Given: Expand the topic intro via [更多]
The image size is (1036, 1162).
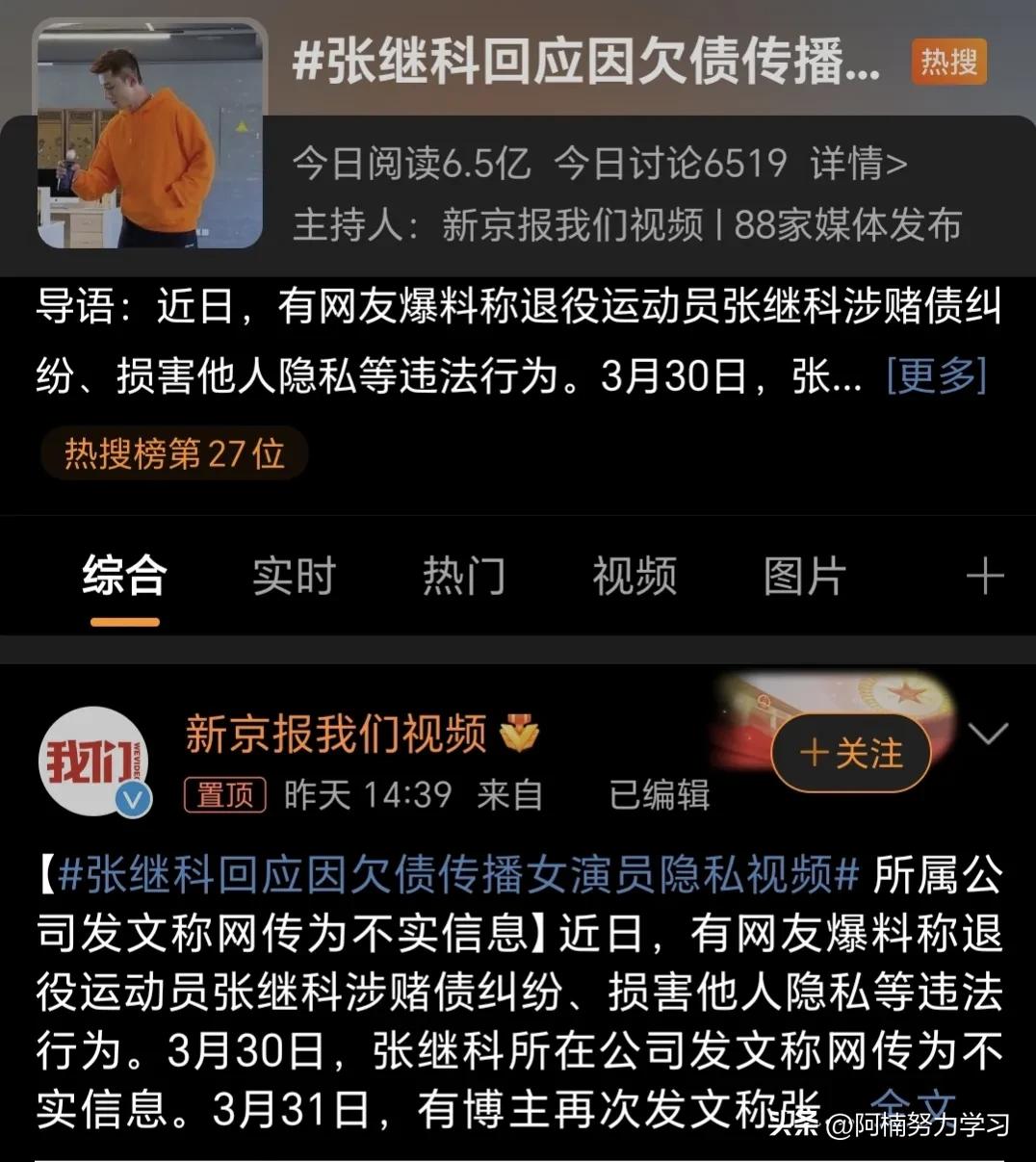Looking at the screenshot, I should (937, 377).
